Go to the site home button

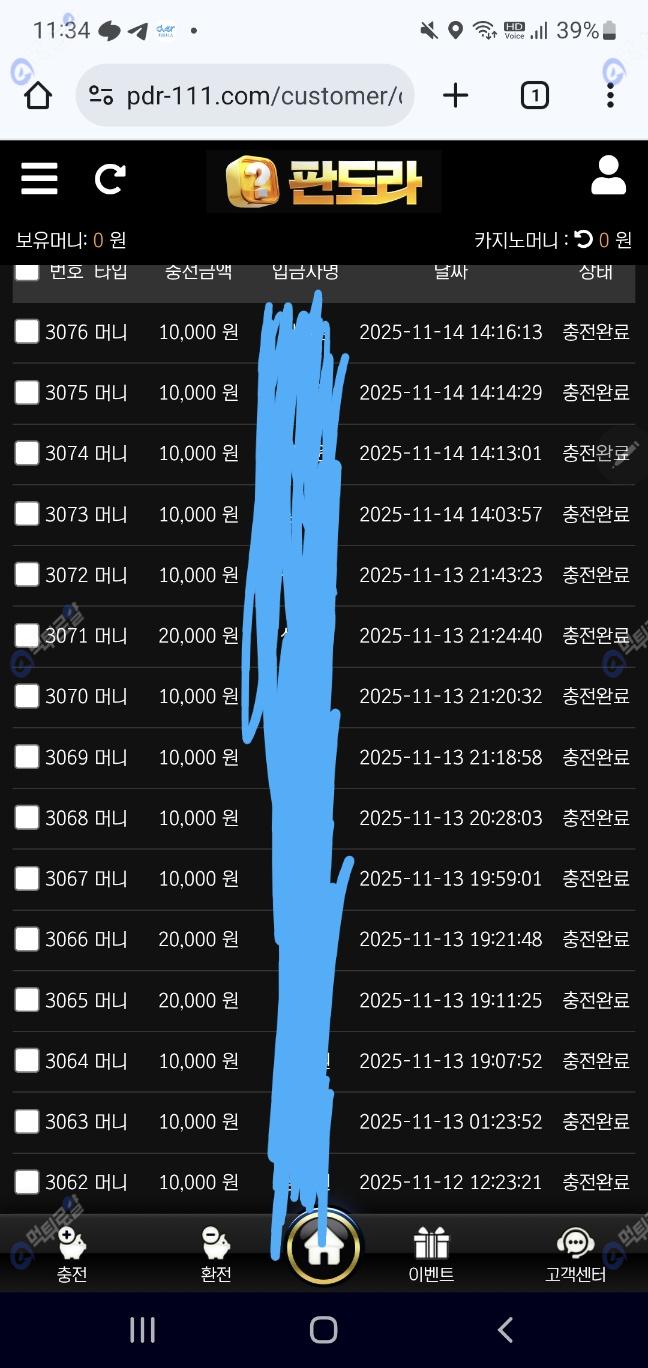(323, 1247)
